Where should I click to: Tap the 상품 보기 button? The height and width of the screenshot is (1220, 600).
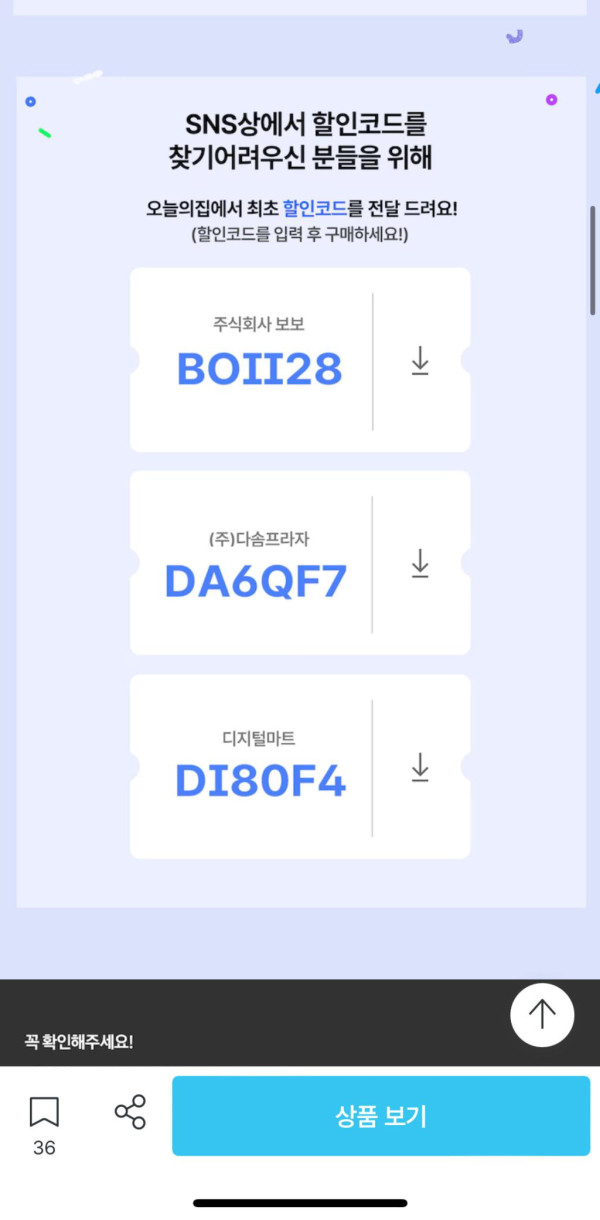pos(381,1116)
